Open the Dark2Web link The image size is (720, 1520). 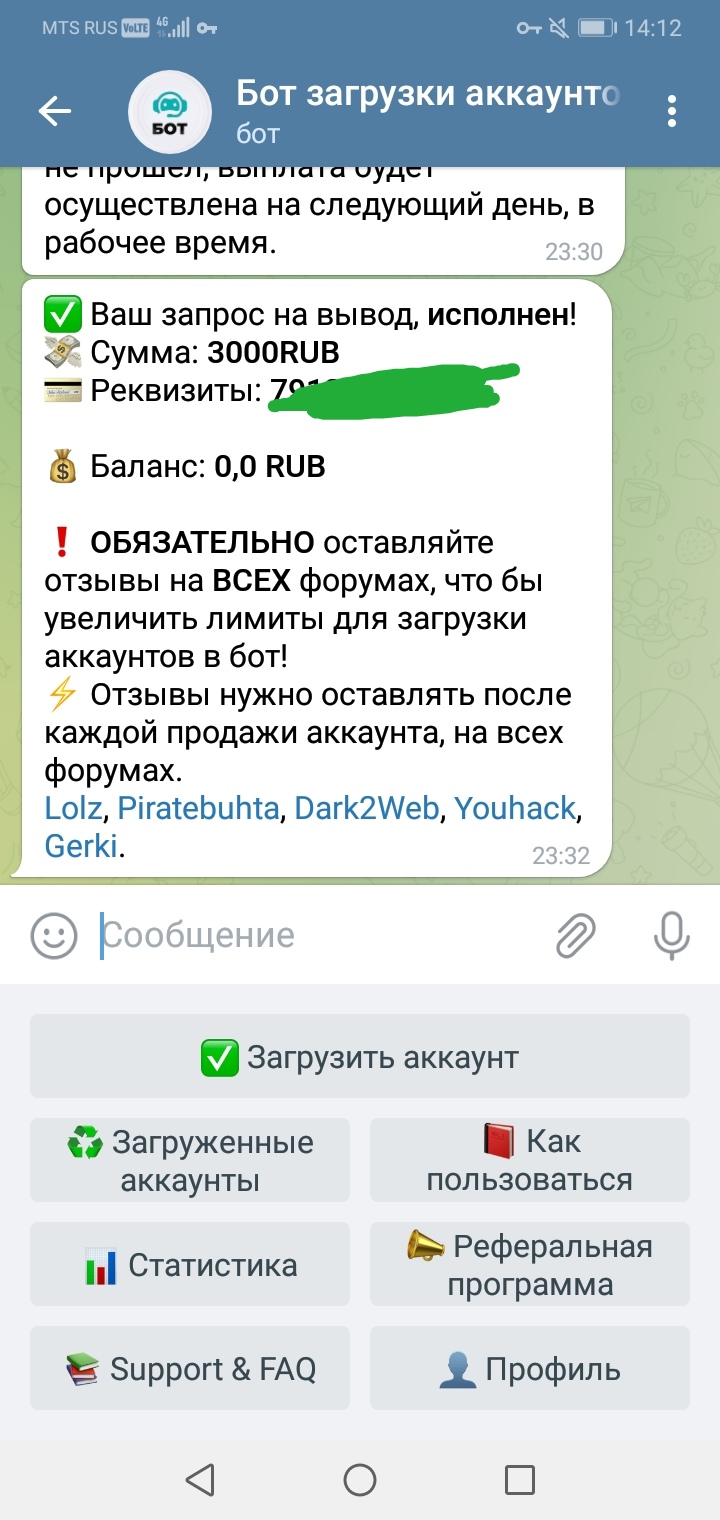point(366,808)
